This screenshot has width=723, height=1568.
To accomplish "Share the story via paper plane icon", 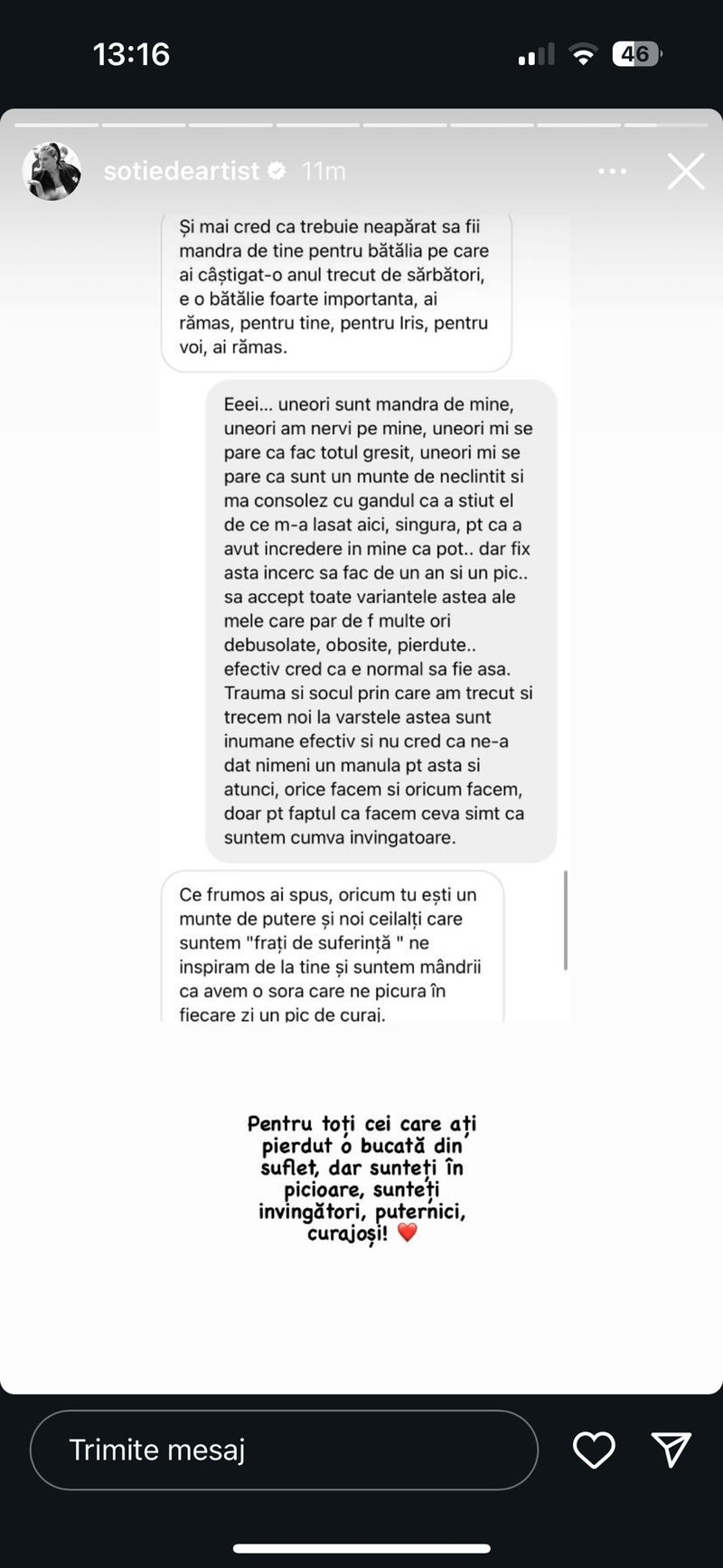I will [x=671, y=1450].
